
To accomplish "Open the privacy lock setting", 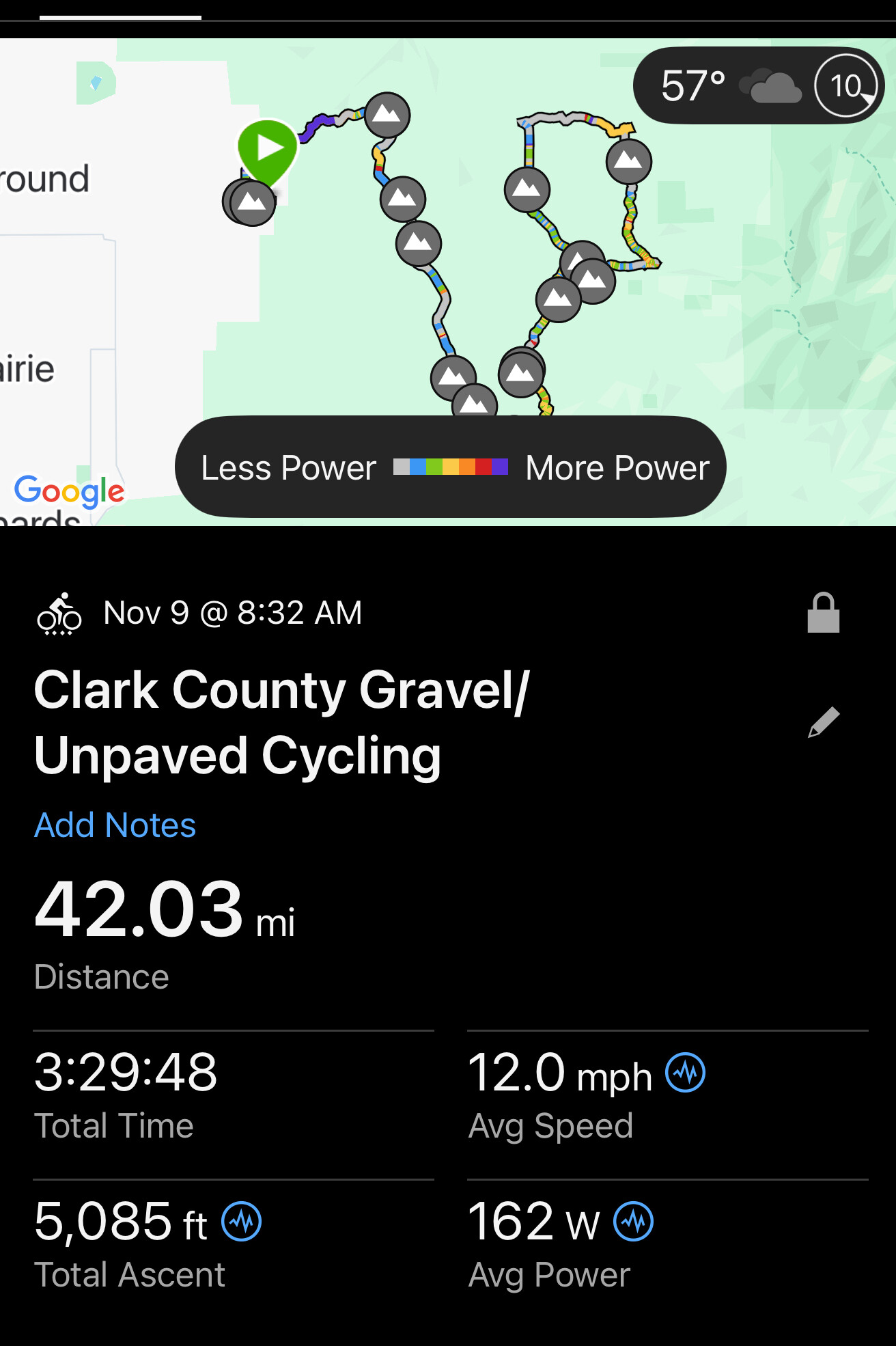I will click(823, 613).
